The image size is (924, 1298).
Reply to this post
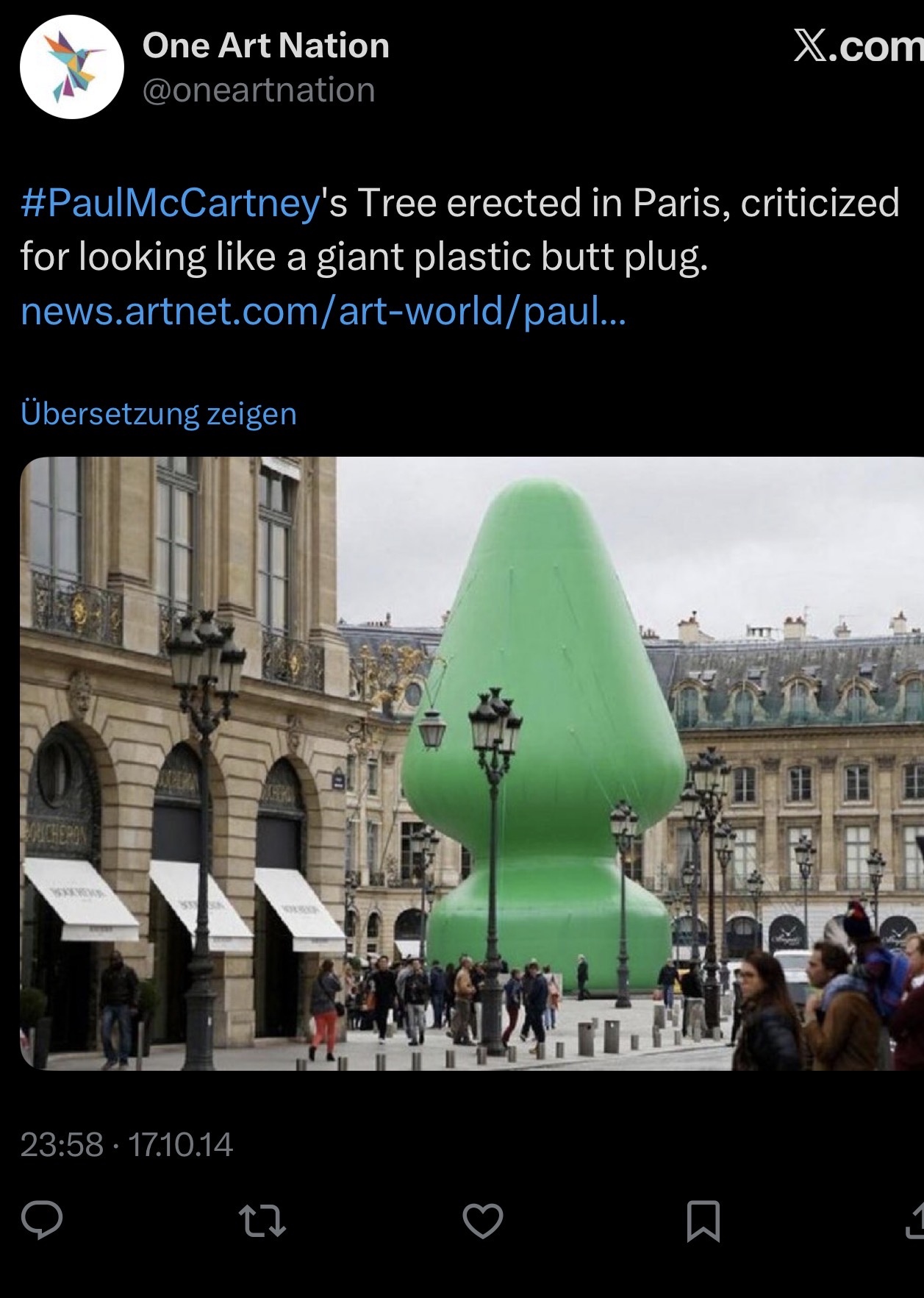coord(42,1221)
